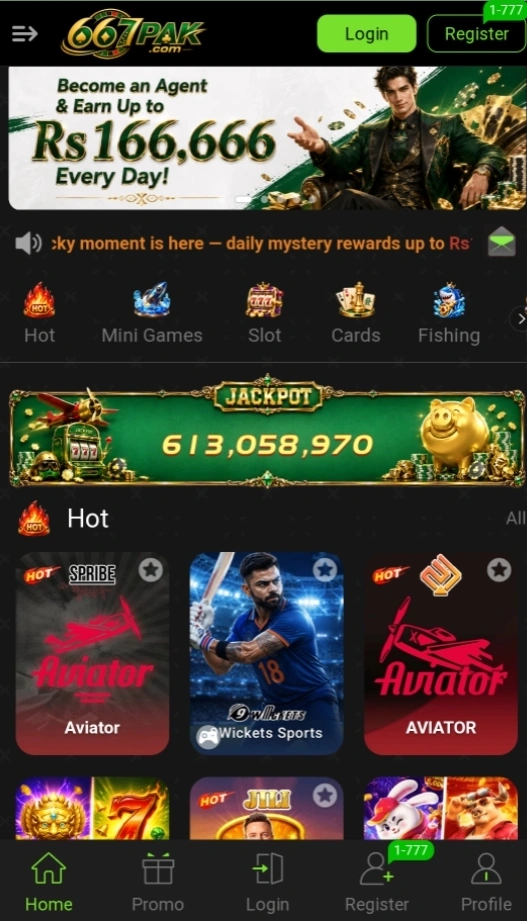Tap the Register button in the header
Screen dimensions: 527x921
pos(476,33)
